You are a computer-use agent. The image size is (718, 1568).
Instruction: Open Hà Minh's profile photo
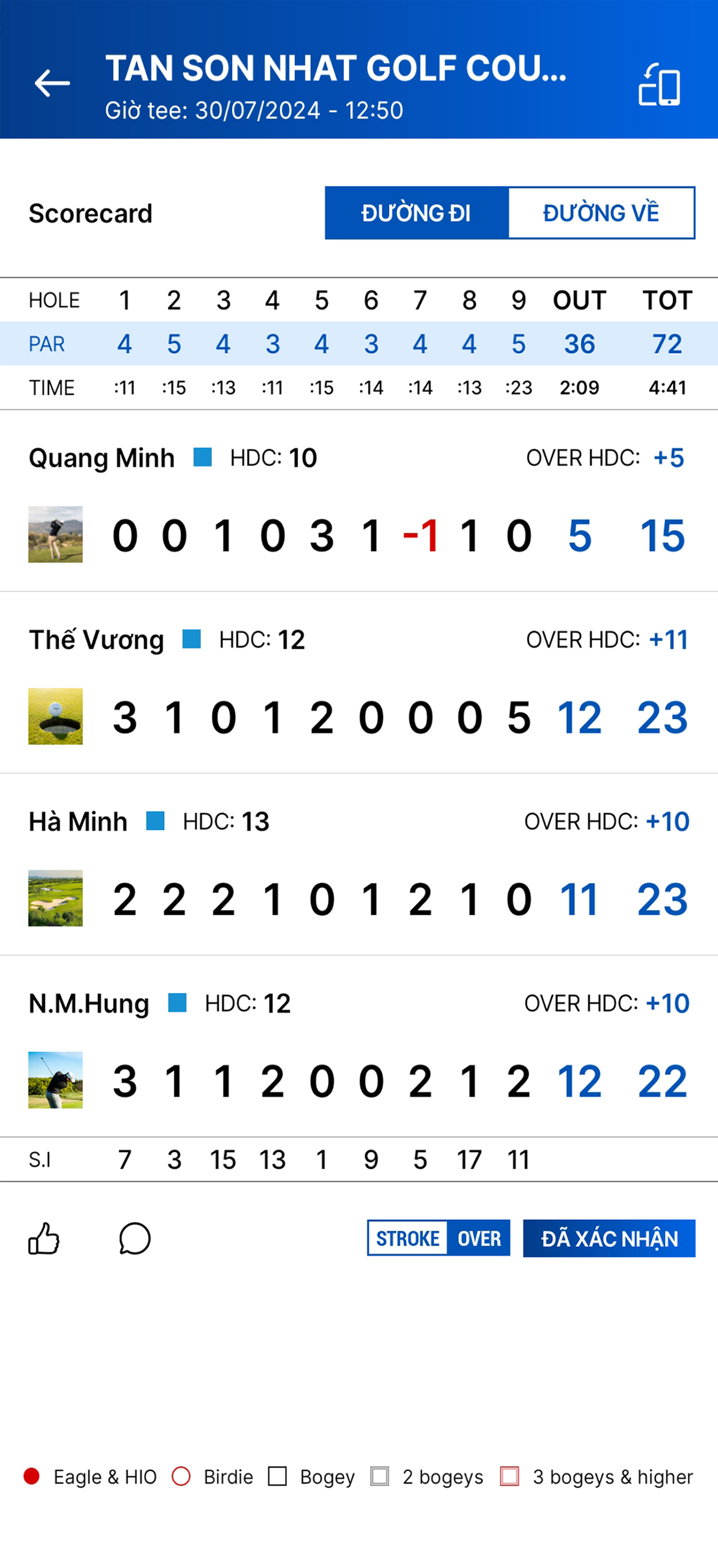(55, 898)
